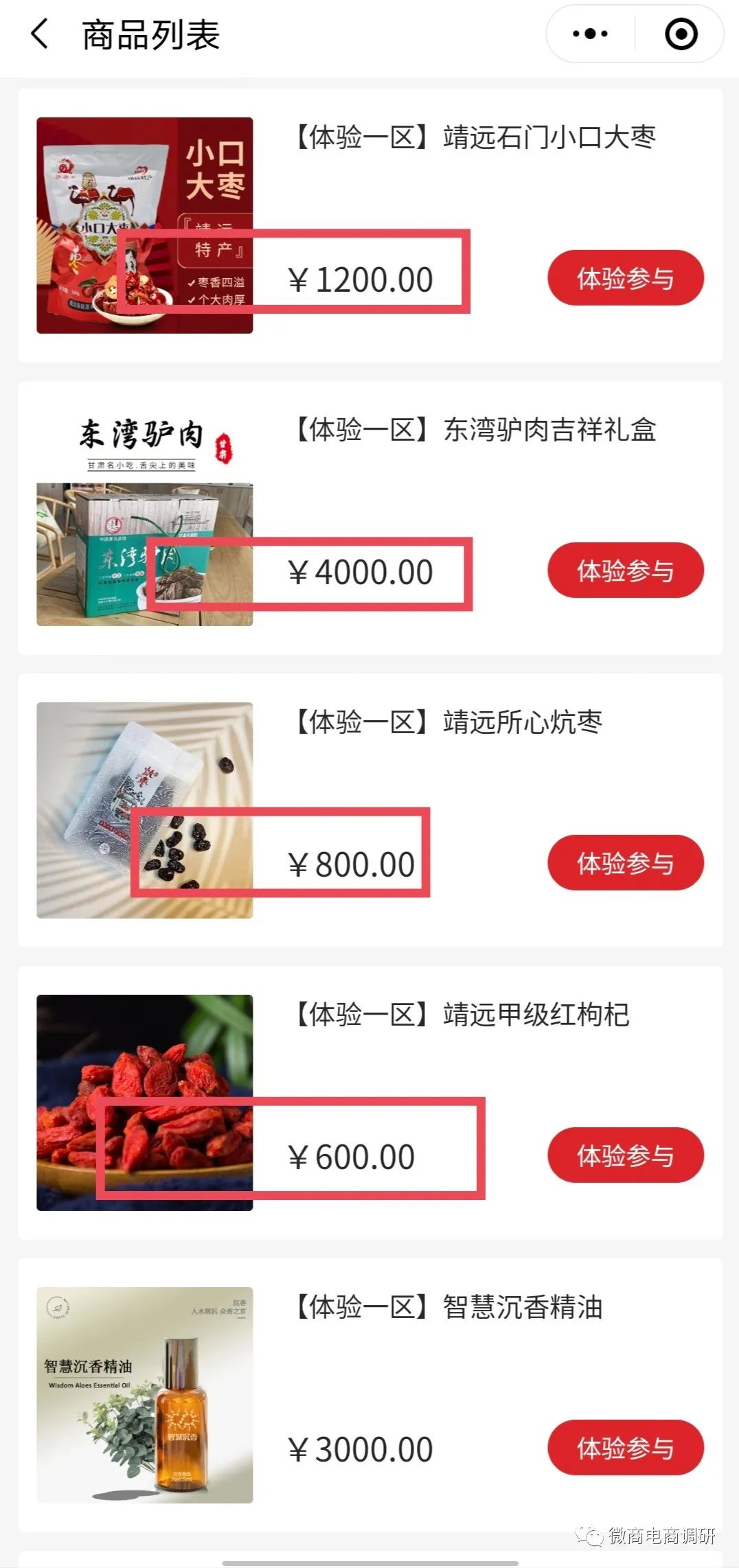Go back from the 商品列表 page

coord(40,34)
